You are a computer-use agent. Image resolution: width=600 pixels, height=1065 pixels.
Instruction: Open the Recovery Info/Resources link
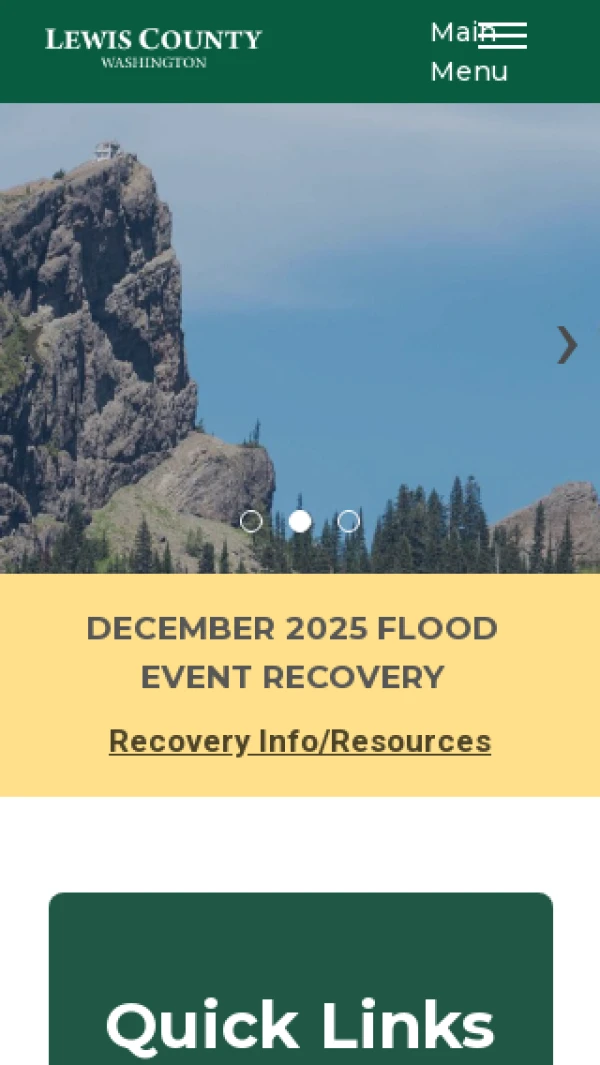coord(300,741)
